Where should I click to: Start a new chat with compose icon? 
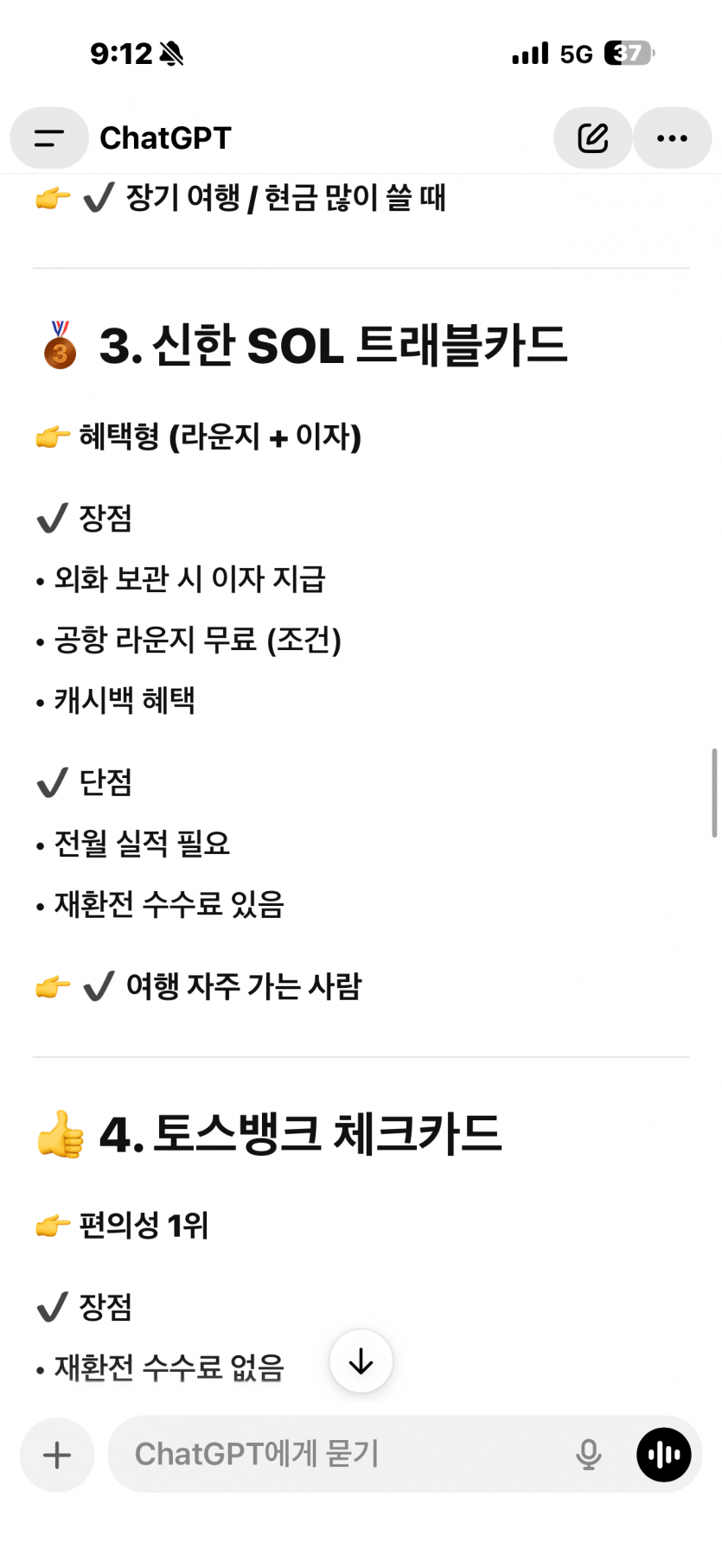tap(592, 138)
